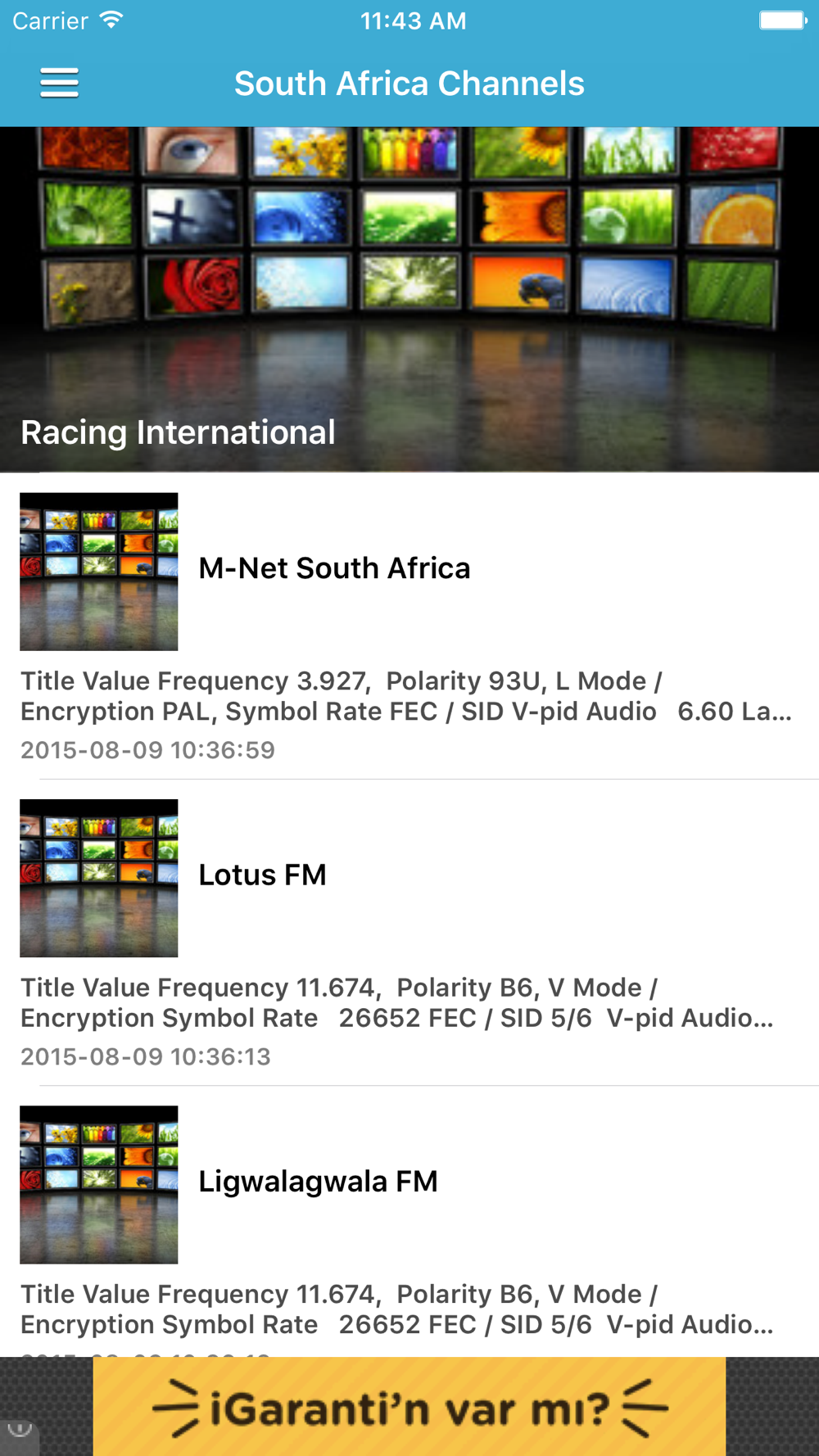
Task: Open the Racing International featured banner
Action: click(409, 300)
